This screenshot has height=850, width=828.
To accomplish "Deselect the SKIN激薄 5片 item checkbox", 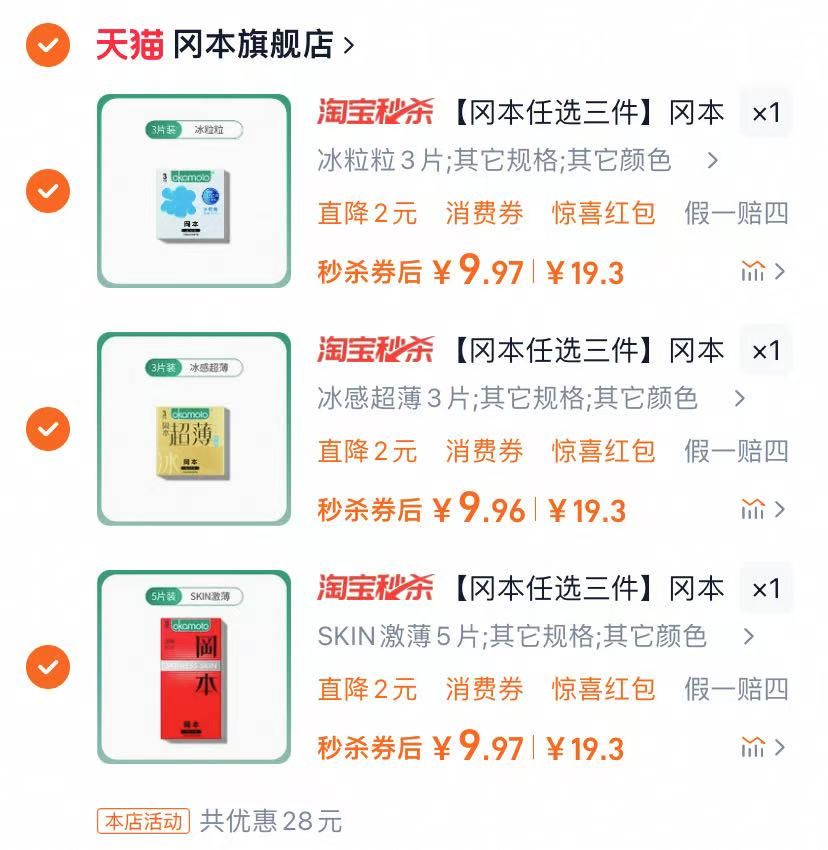I will click(47, 666).
